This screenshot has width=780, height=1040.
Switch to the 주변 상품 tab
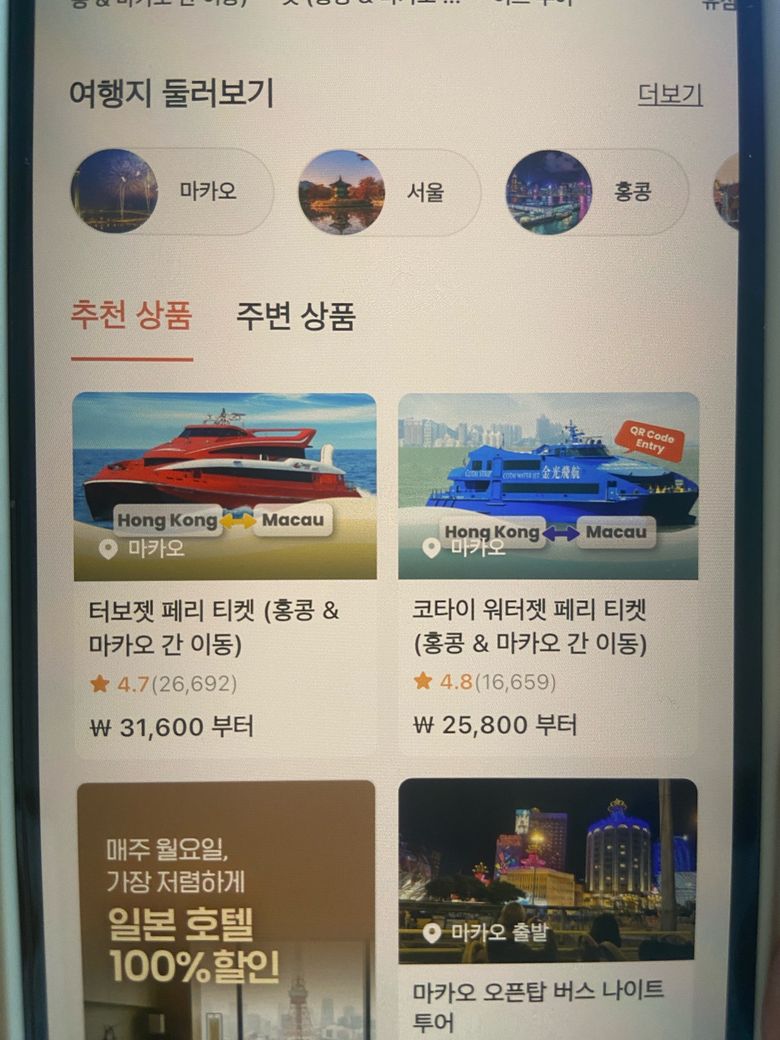click(296, 317)
